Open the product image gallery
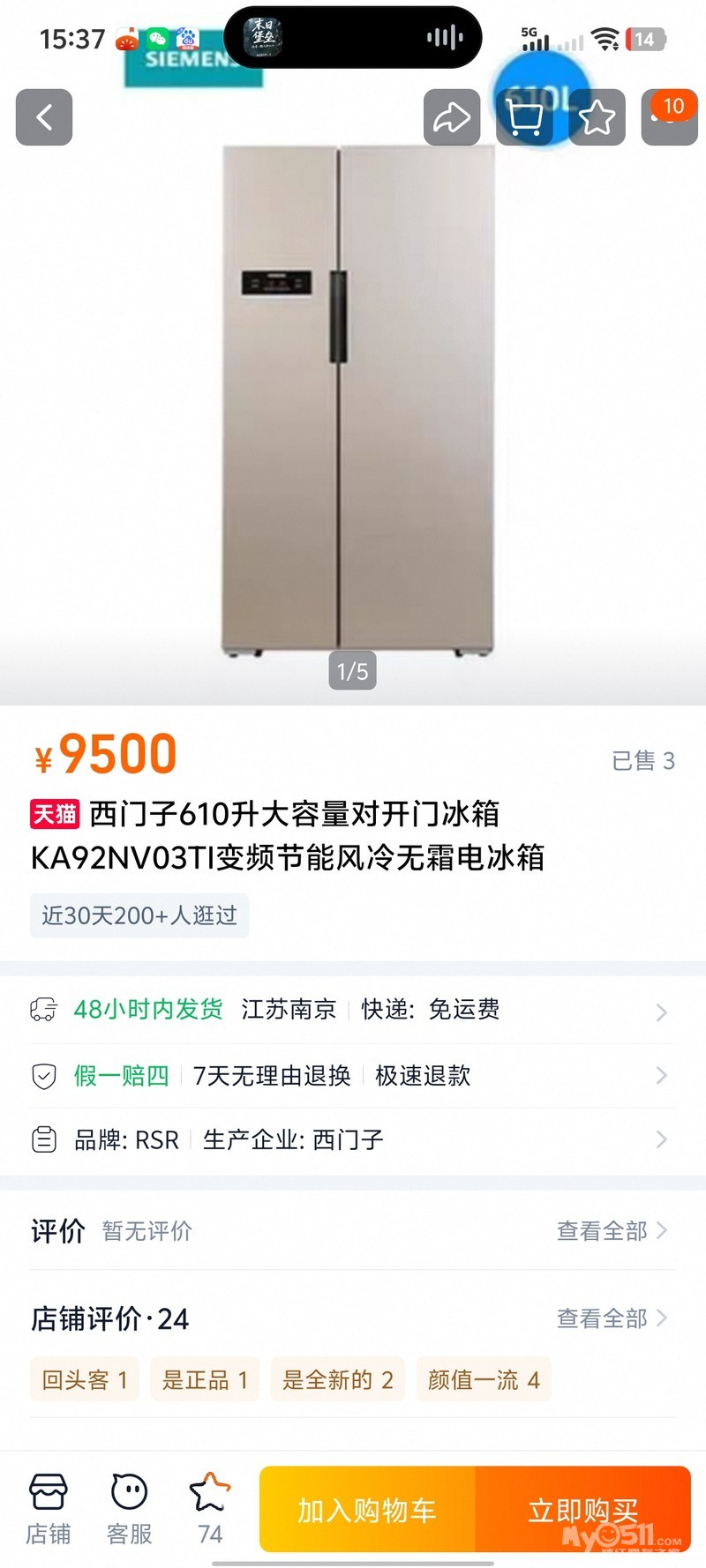Screen dimensions: 706x1568 [x=353, y=397]
